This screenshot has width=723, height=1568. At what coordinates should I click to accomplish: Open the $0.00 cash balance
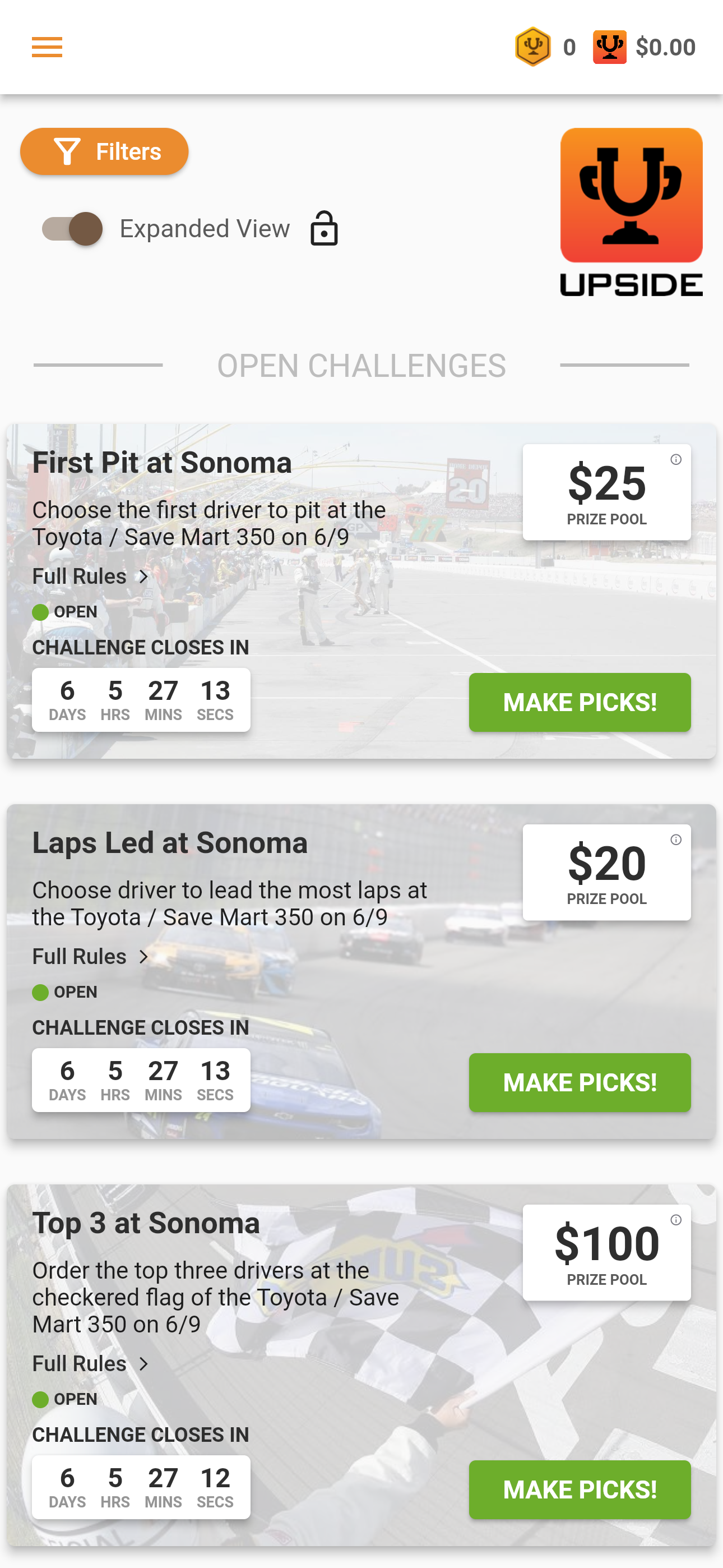tap(644, 47)
